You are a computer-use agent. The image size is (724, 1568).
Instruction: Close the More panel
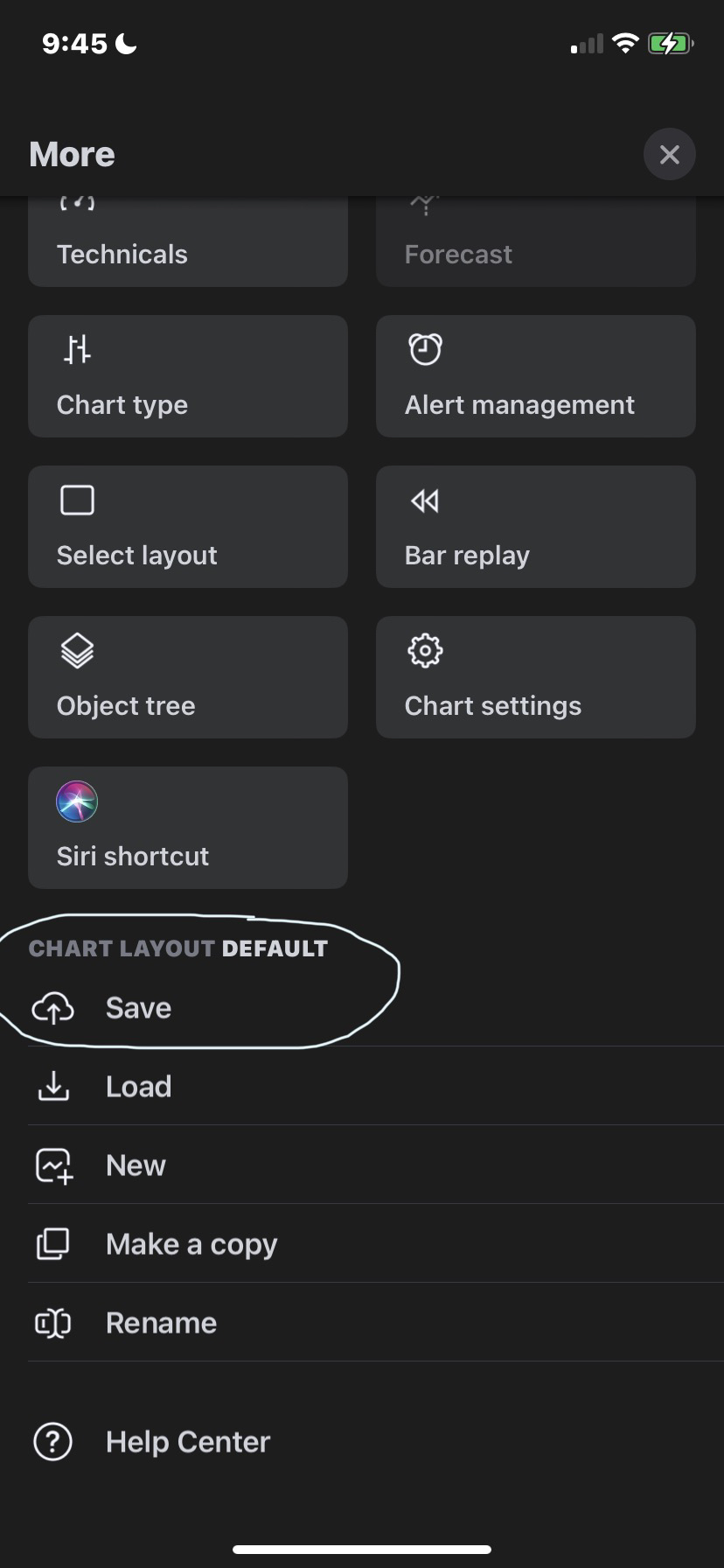coord(669,155)
